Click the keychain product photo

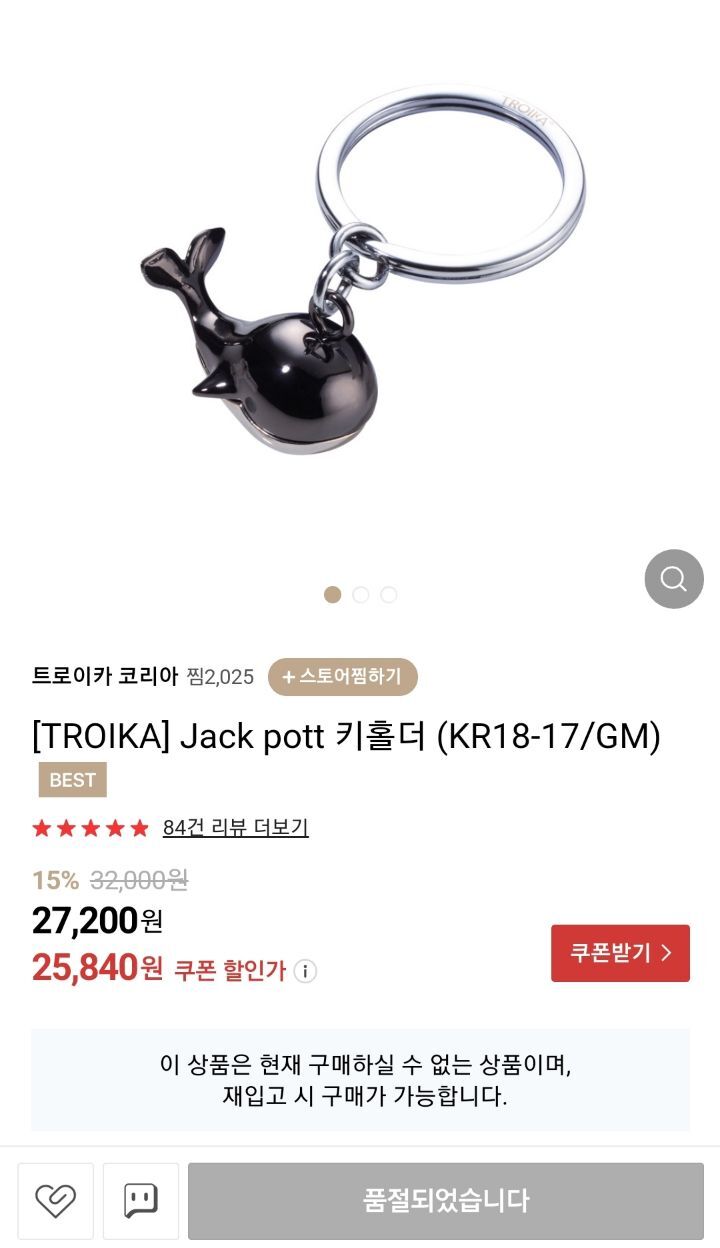(x=360, y=300)
